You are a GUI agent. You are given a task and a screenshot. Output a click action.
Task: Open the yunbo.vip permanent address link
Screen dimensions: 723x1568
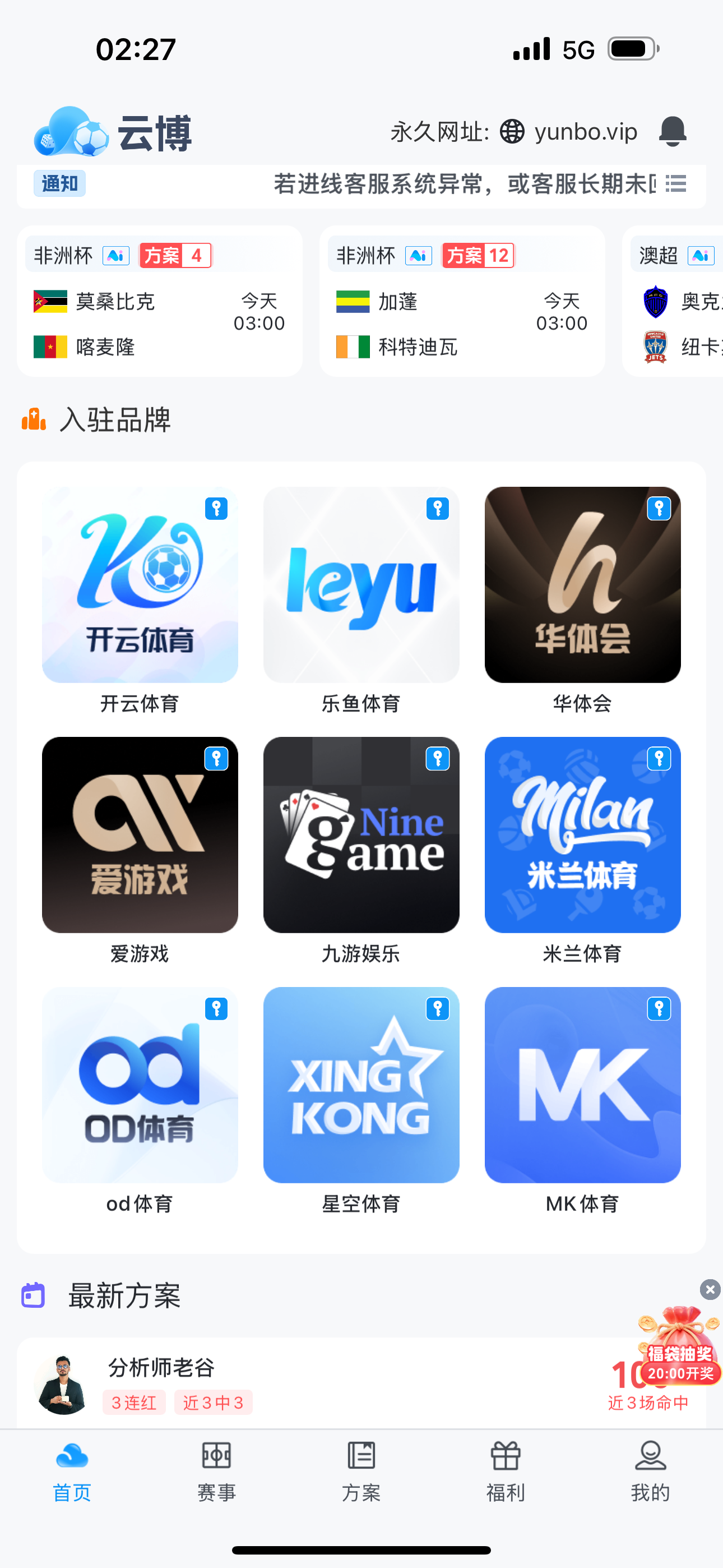pyautogui.click(x=585, y=131)
